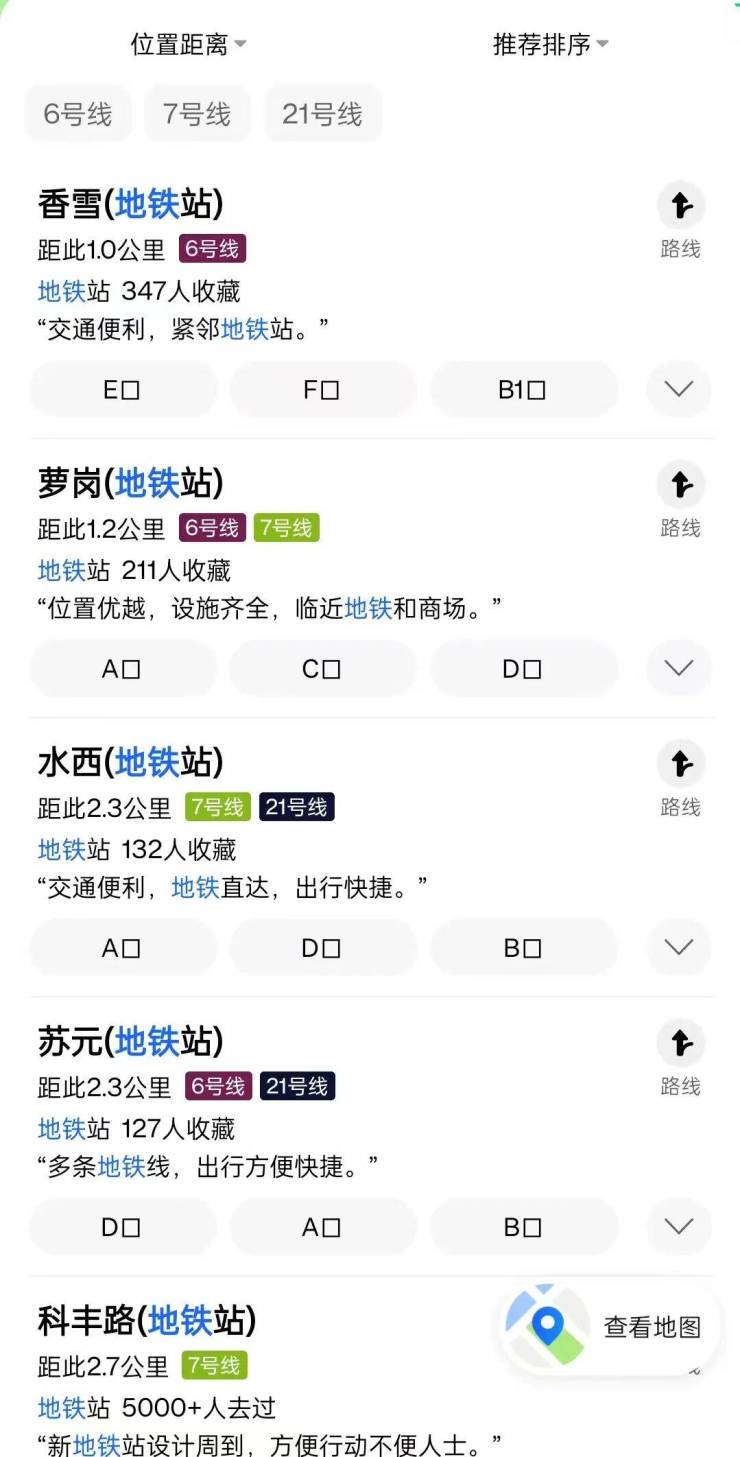
Task: View the 水西 metro station details
Action: point(131,762)
